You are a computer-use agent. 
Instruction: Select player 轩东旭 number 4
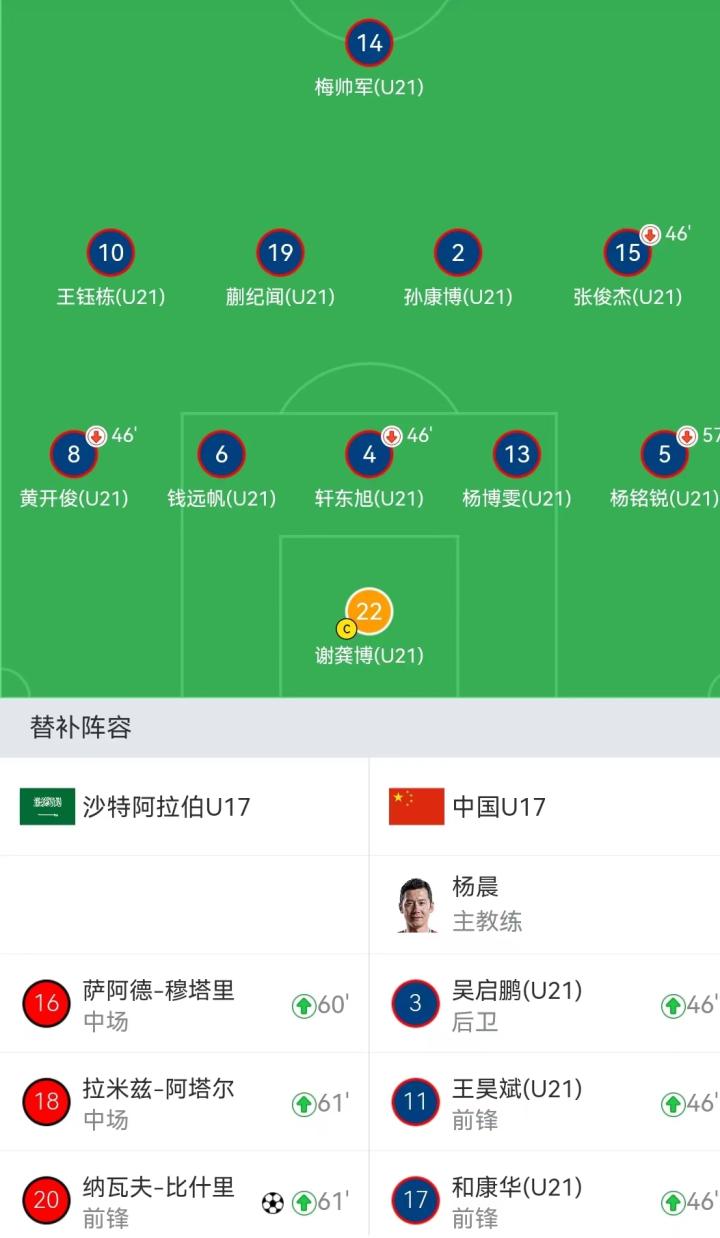click(x=369, y=455)
